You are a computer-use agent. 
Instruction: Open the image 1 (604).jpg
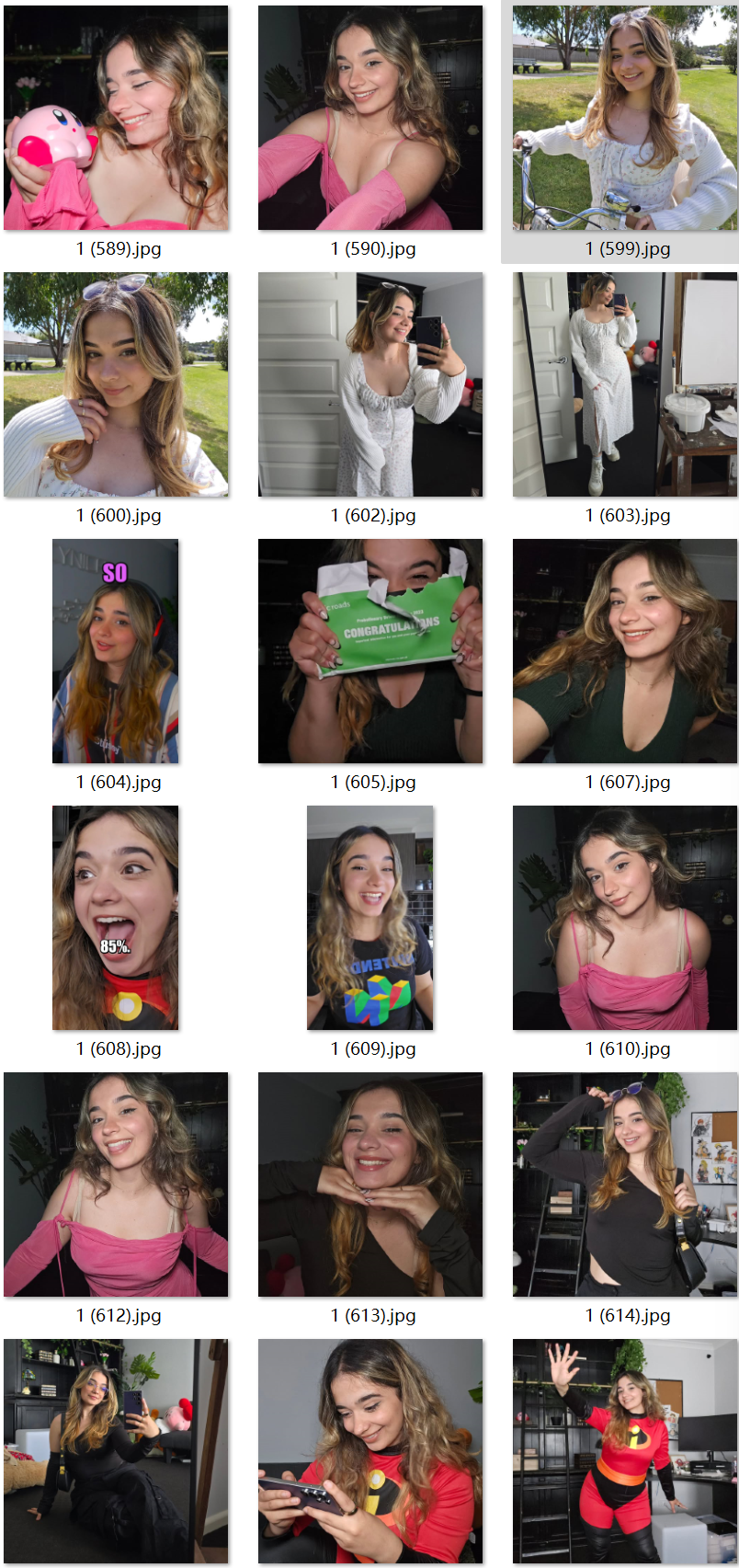(116, 651)
